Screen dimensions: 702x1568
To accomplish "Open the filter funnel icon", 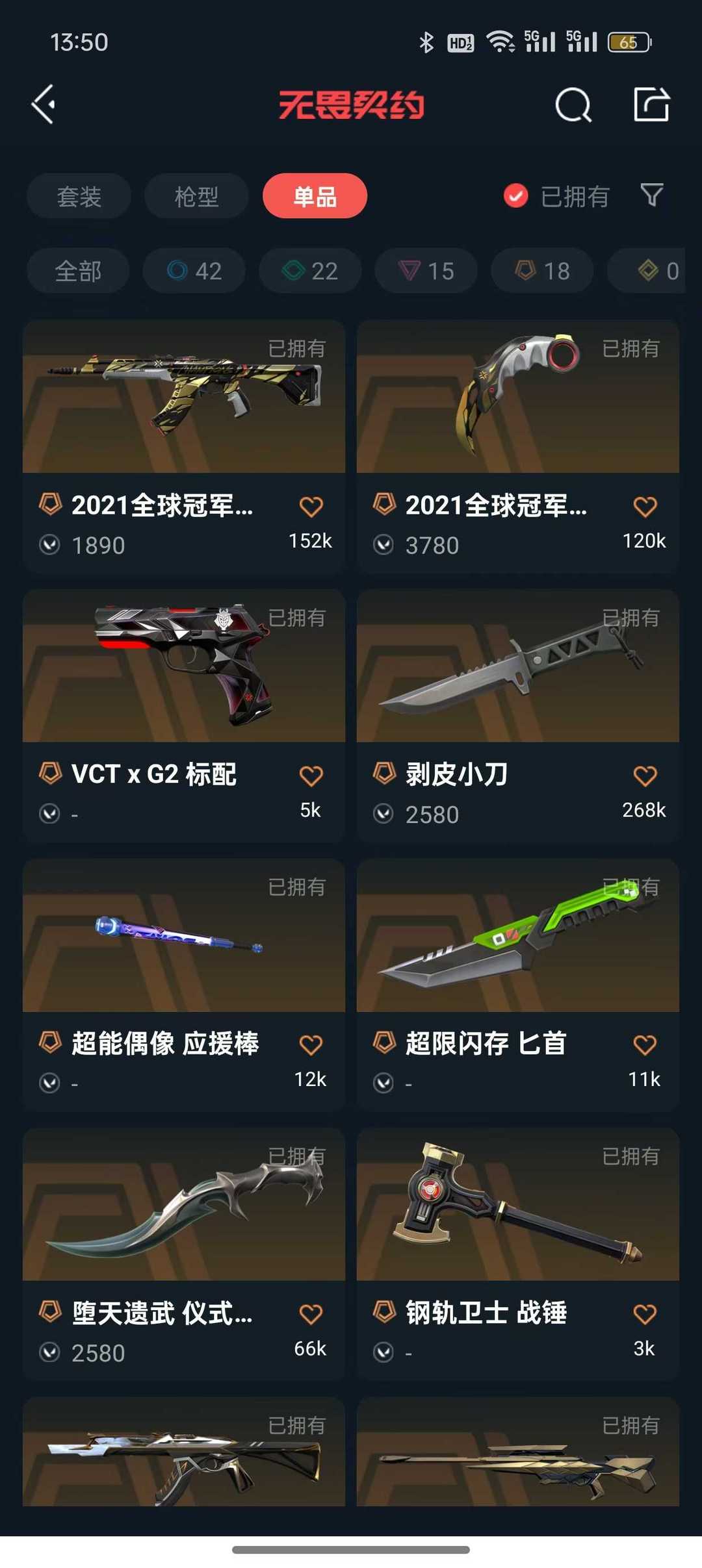I will pyautogui.click(x=651, y=195).
